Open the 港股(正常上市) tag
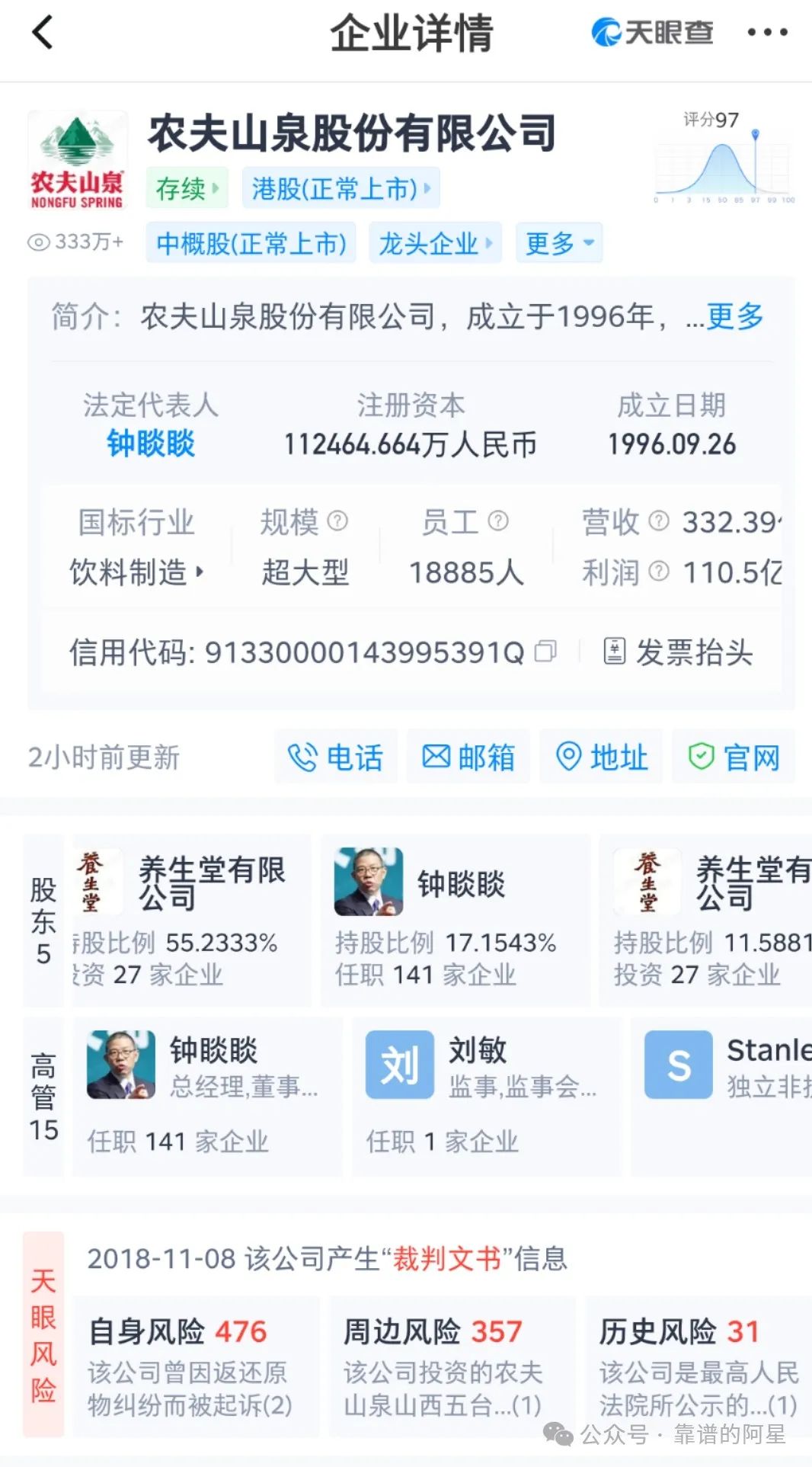The width and height of the screenshot is (812, 1467). click(340, 188)
